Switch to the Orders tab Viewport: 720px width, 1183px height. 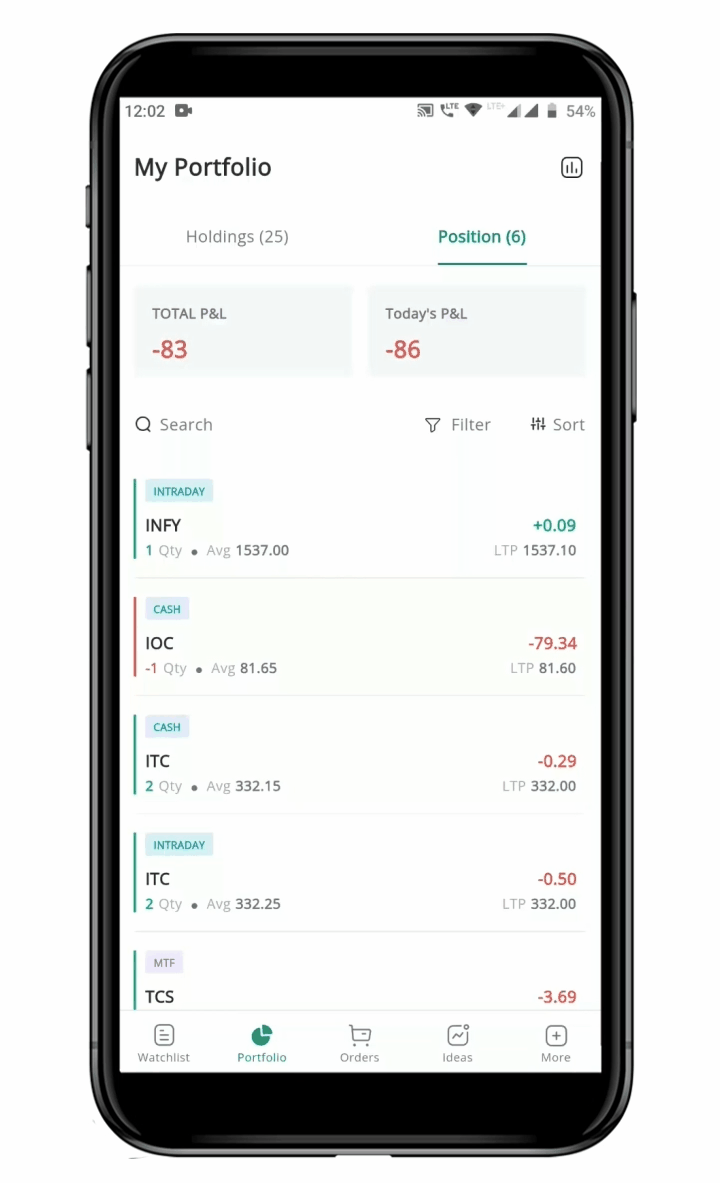point(359,1043)
